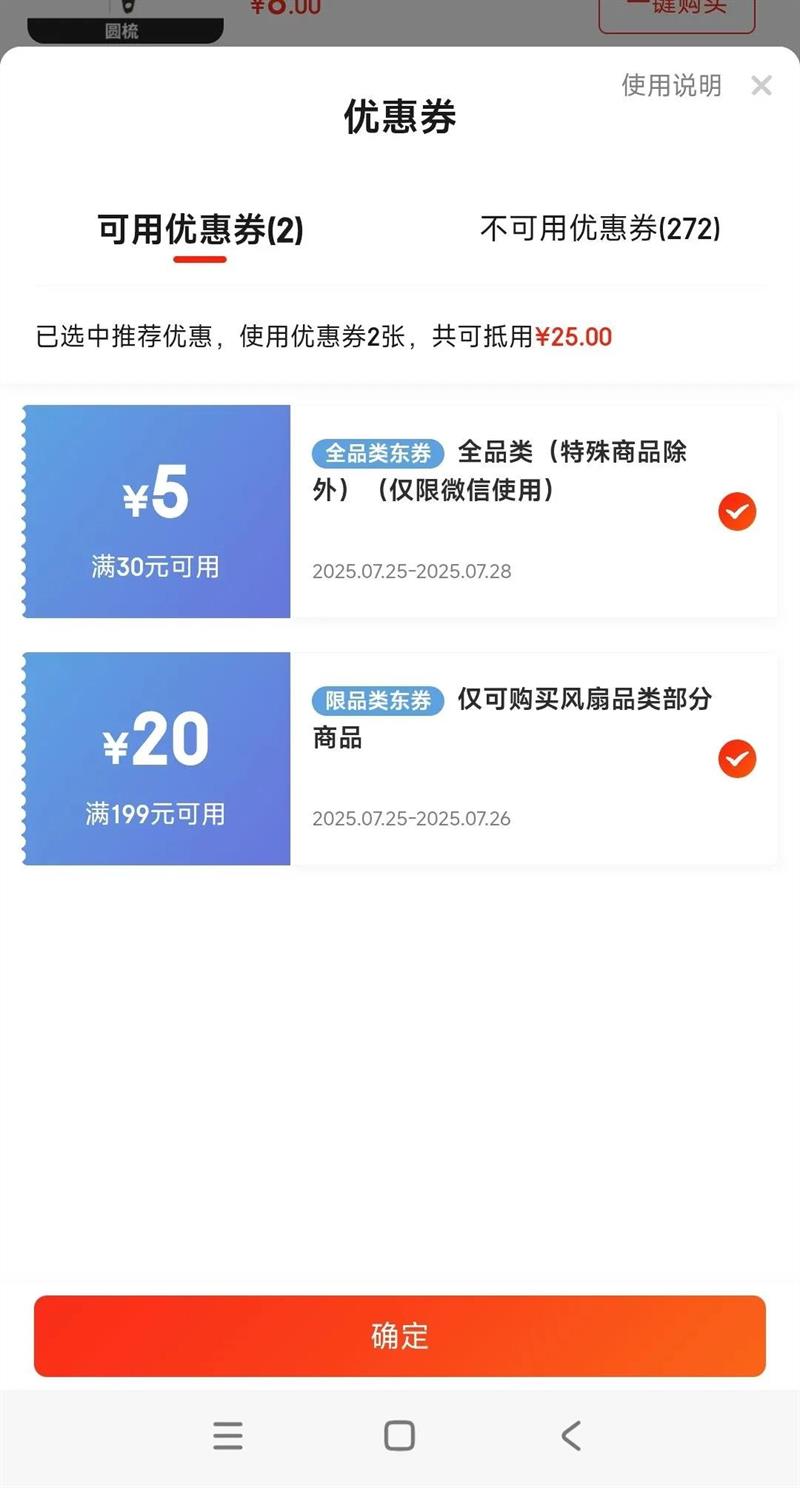Open 使用说明 usage instructions

point(671,86)
